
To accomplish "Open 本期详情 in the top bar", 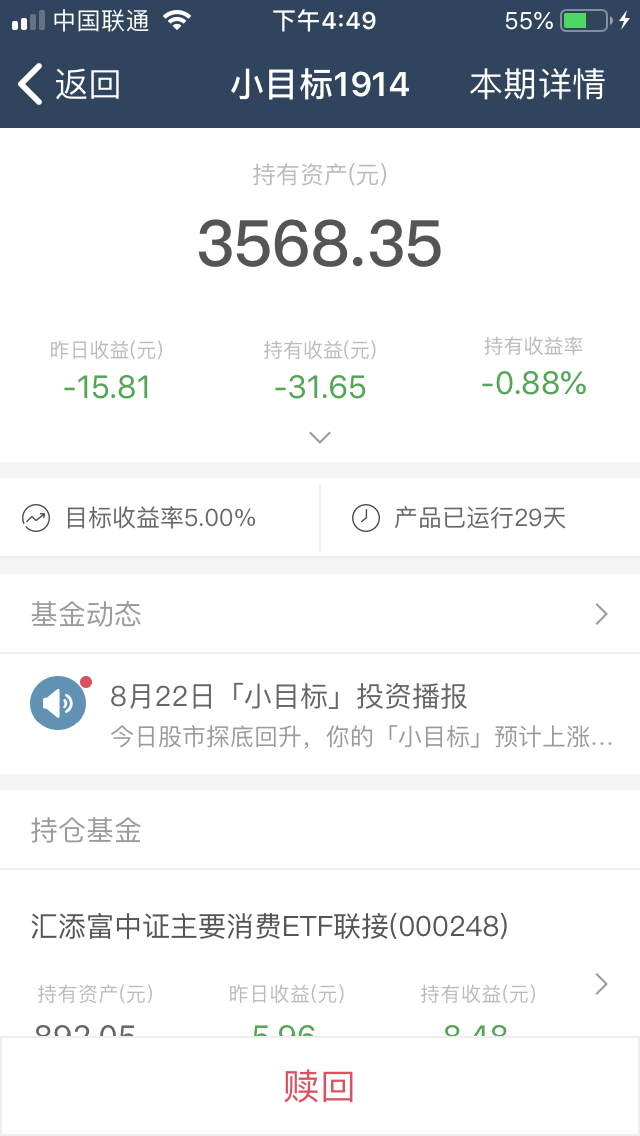I will 537,84.
